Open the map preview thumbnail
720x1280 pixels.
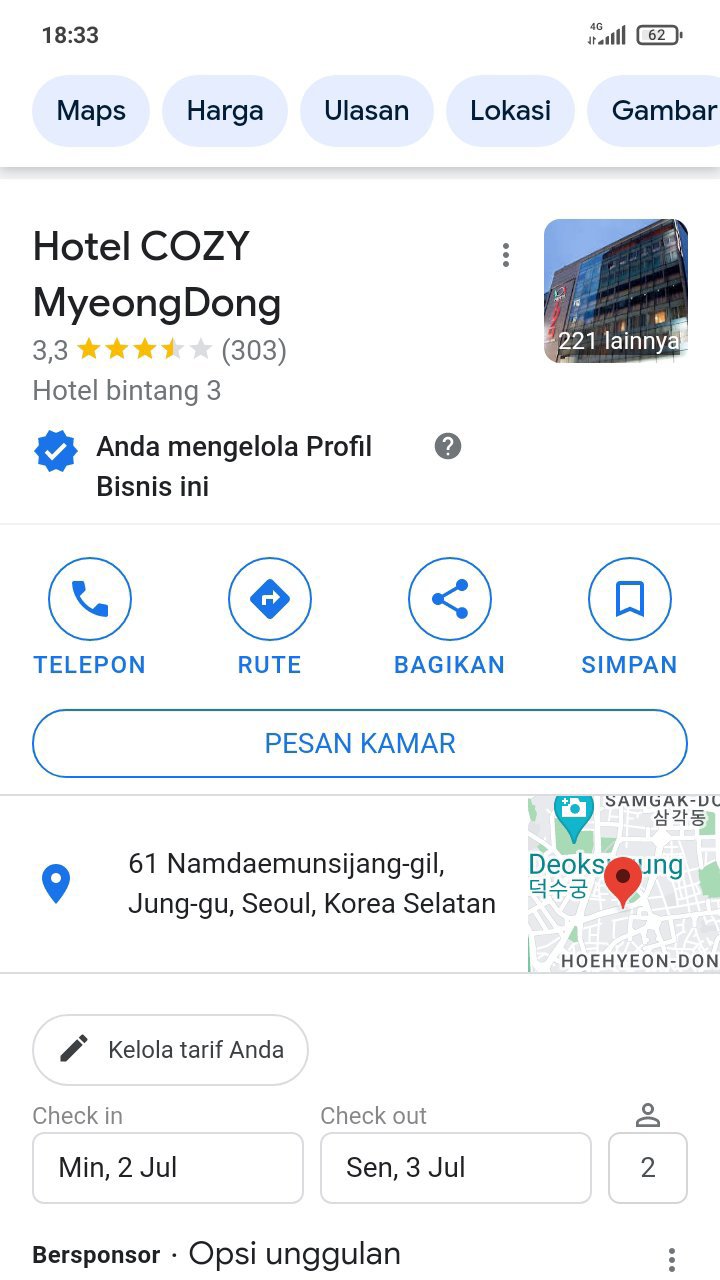tap(624, 884)
